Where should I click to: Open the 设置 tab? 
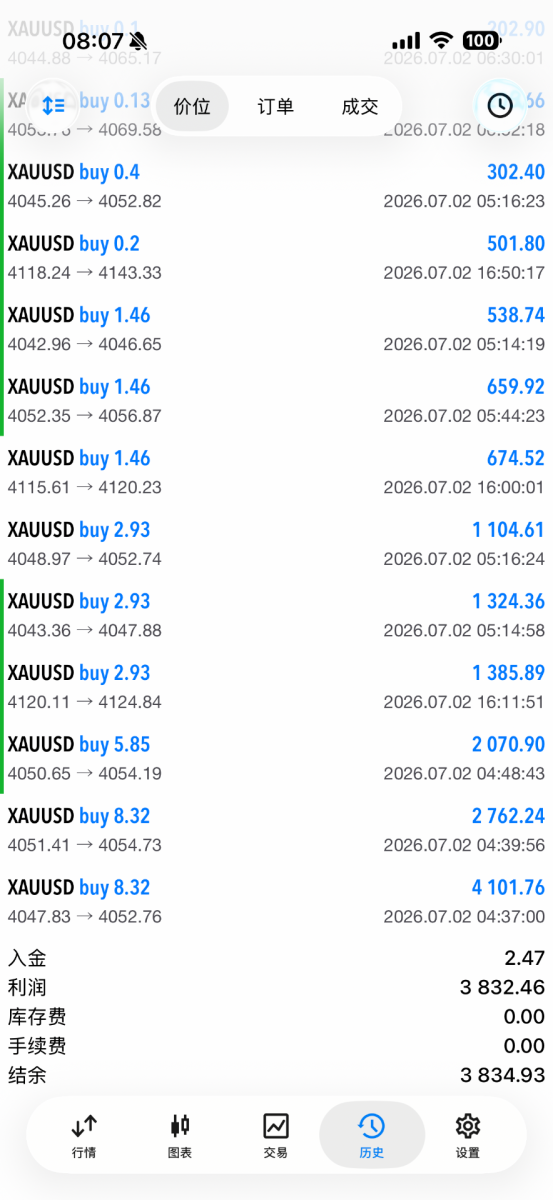coord(467,1136)
